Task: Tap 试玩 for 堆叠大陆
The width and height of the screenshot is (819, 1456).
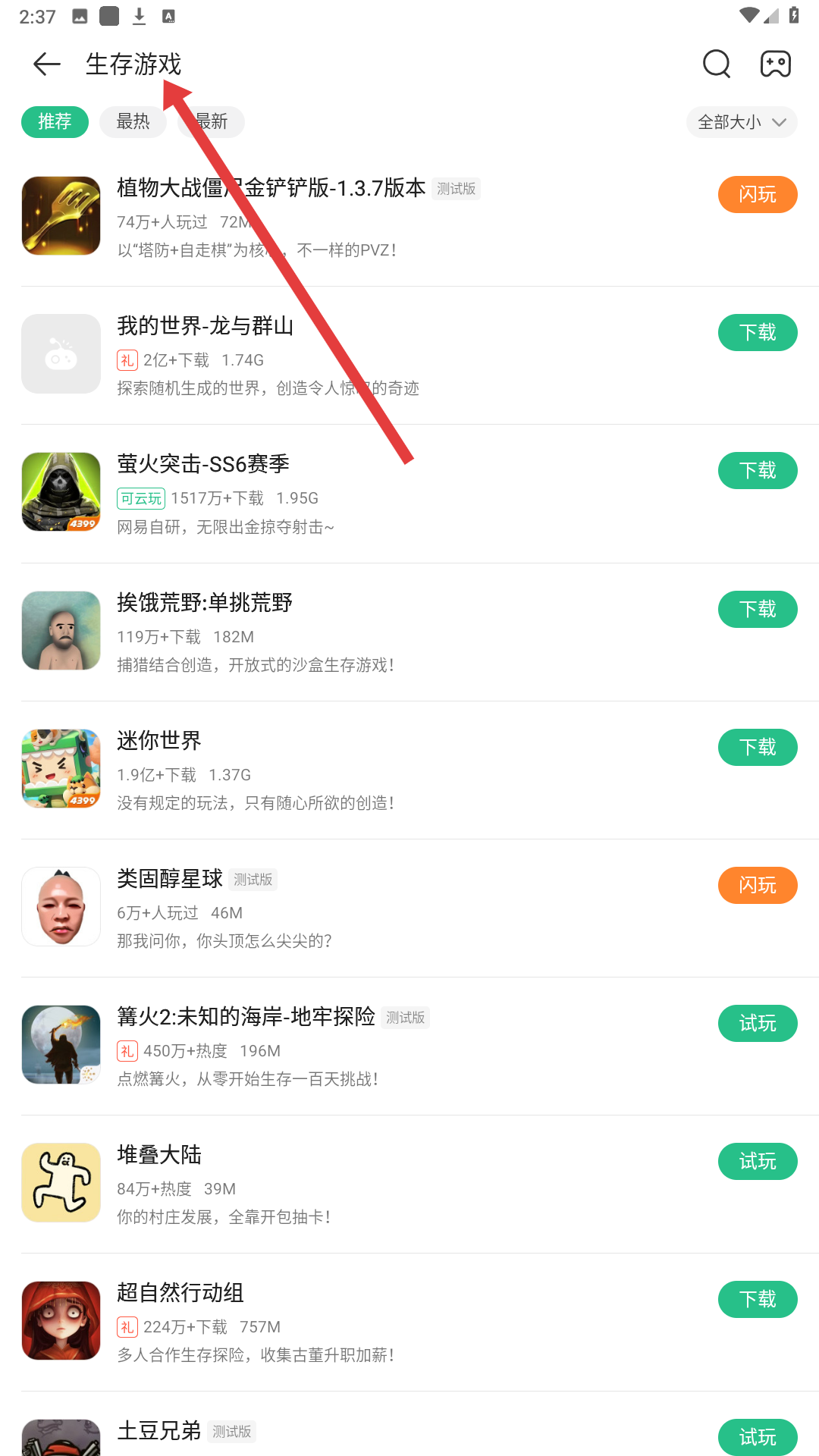Action: click(757, 1162)
